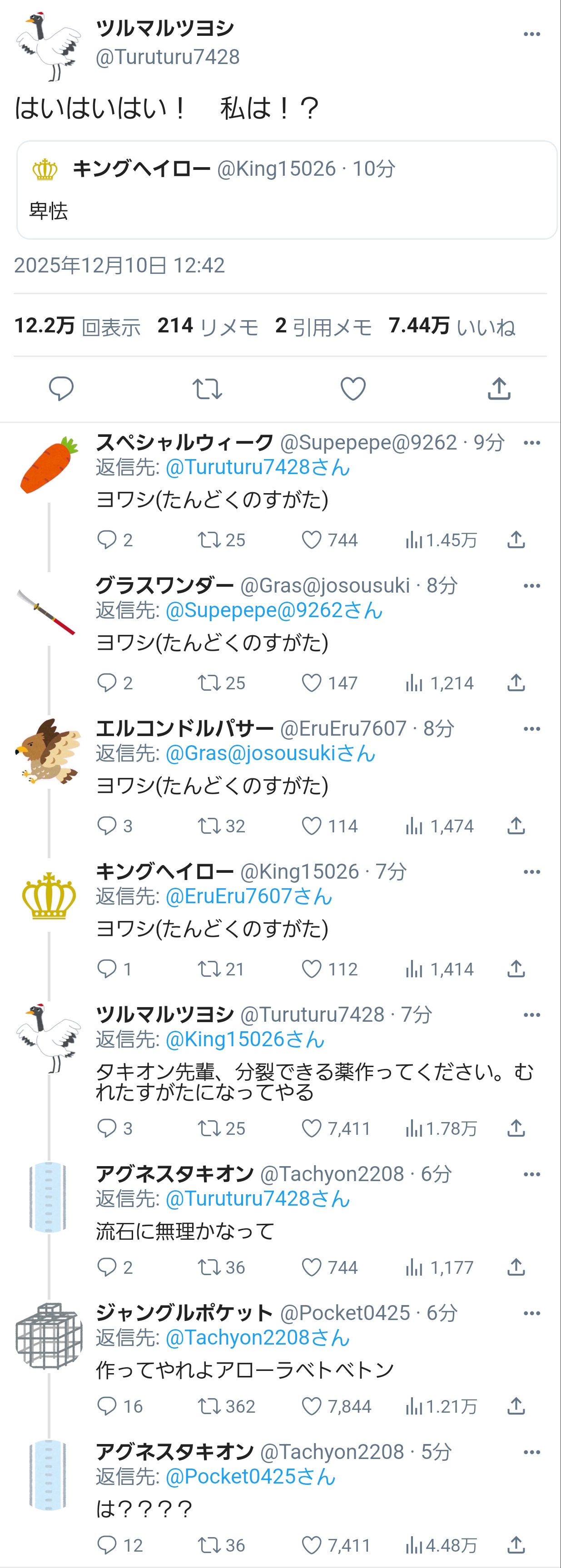Like ツルマルツヨシ's reply about タキオン先輩
The width and height of the screenshot is (561, 1568).
(x=312, y=1128)
